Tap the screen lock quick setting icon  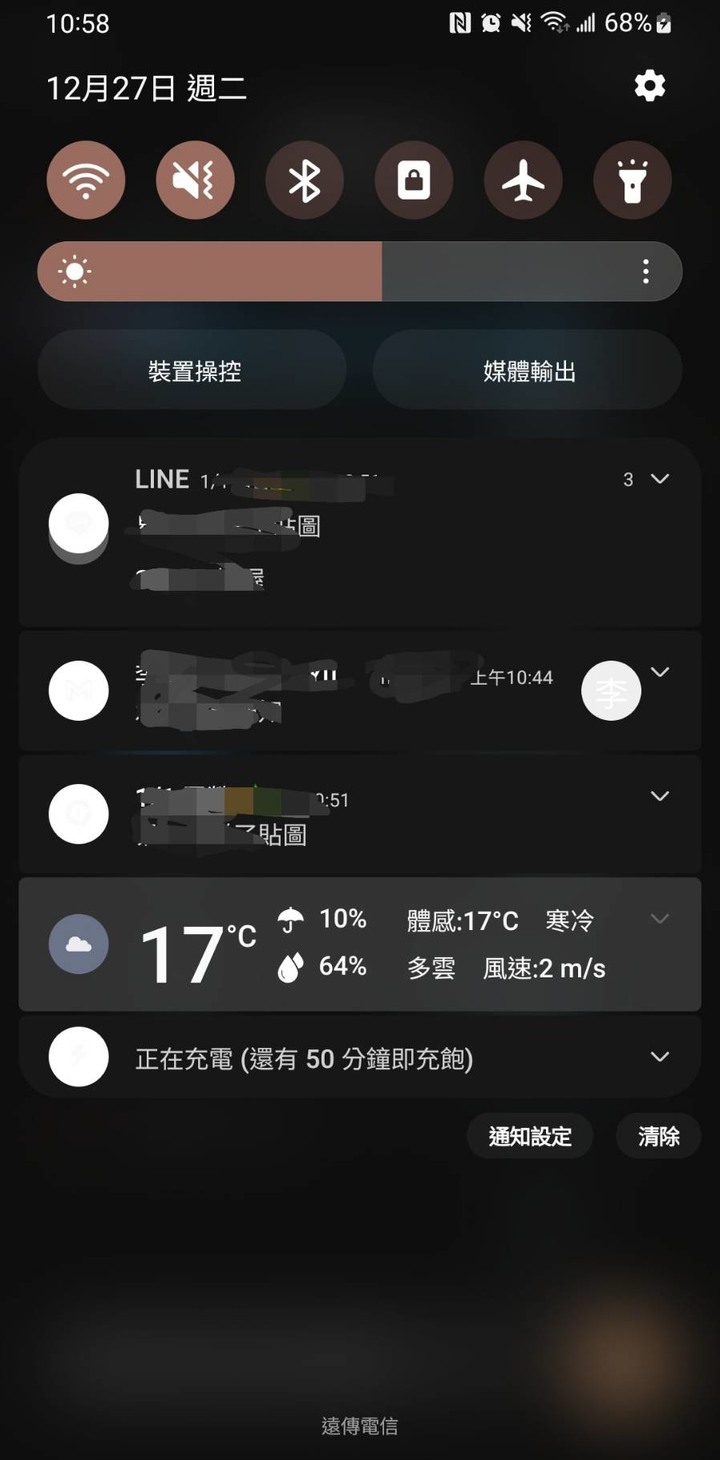[x=414, y=181]
